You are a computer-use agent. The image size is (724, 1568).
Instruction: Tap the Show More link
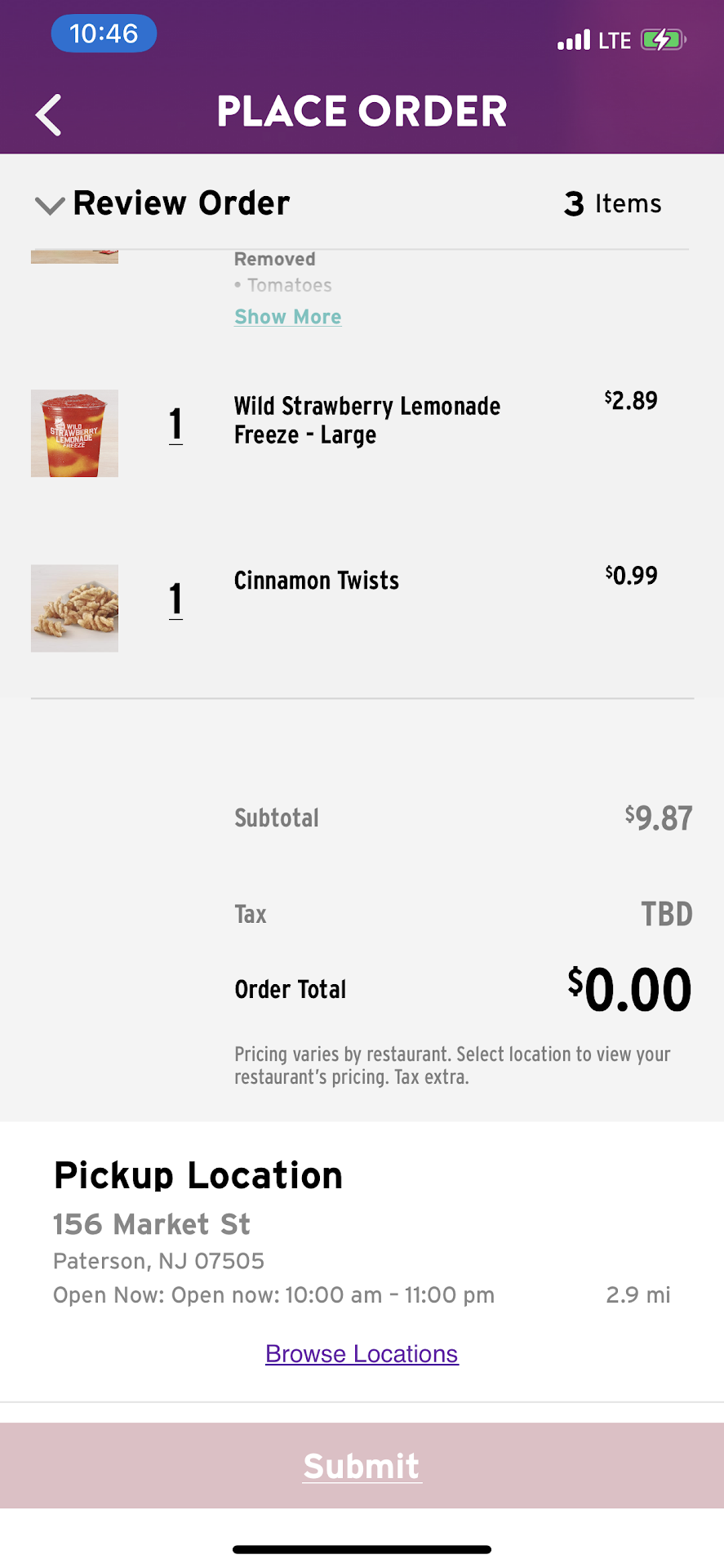(x=287, y=317)
